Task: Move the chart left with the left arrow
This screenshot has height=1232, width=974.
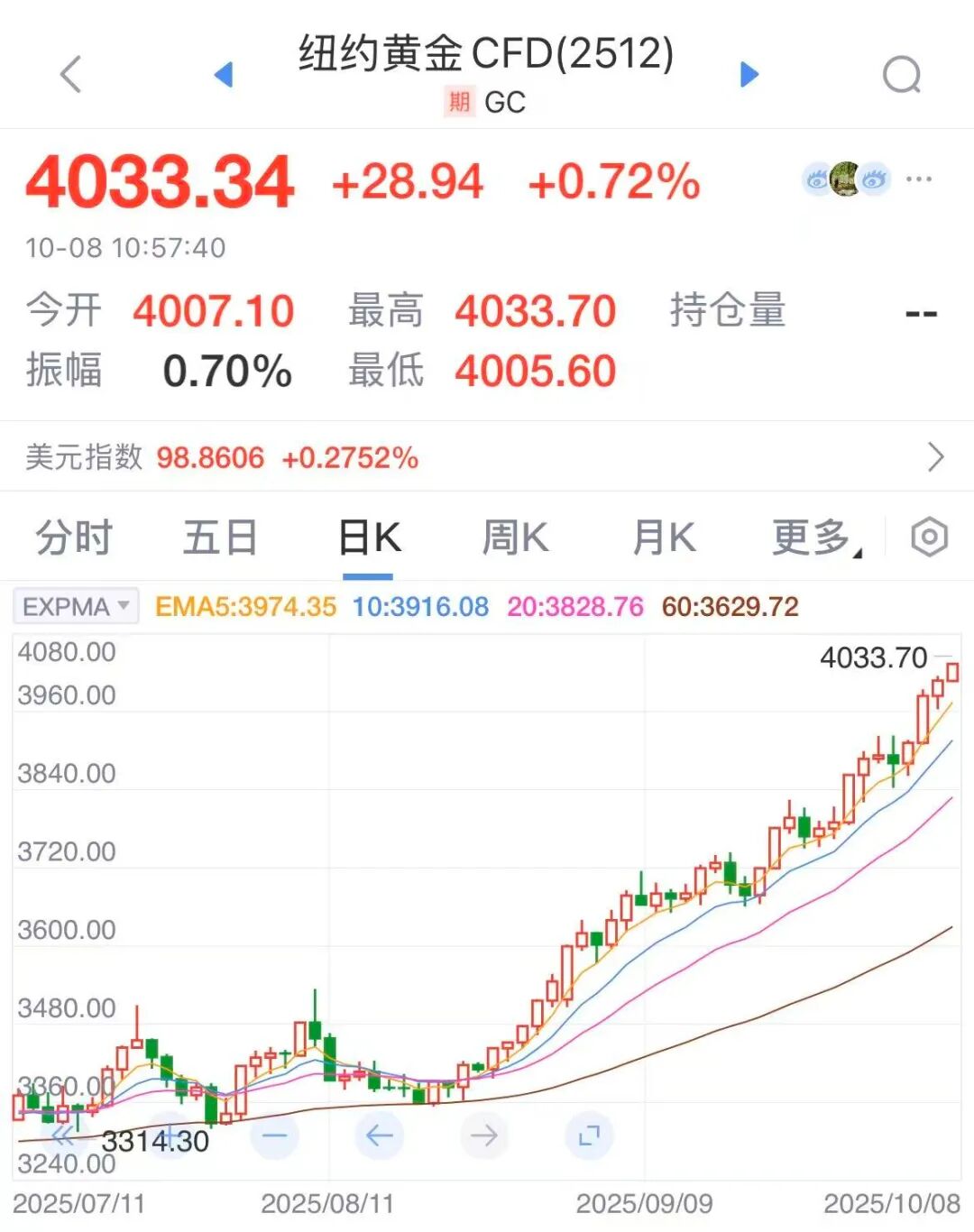Action: point(379,1135)
